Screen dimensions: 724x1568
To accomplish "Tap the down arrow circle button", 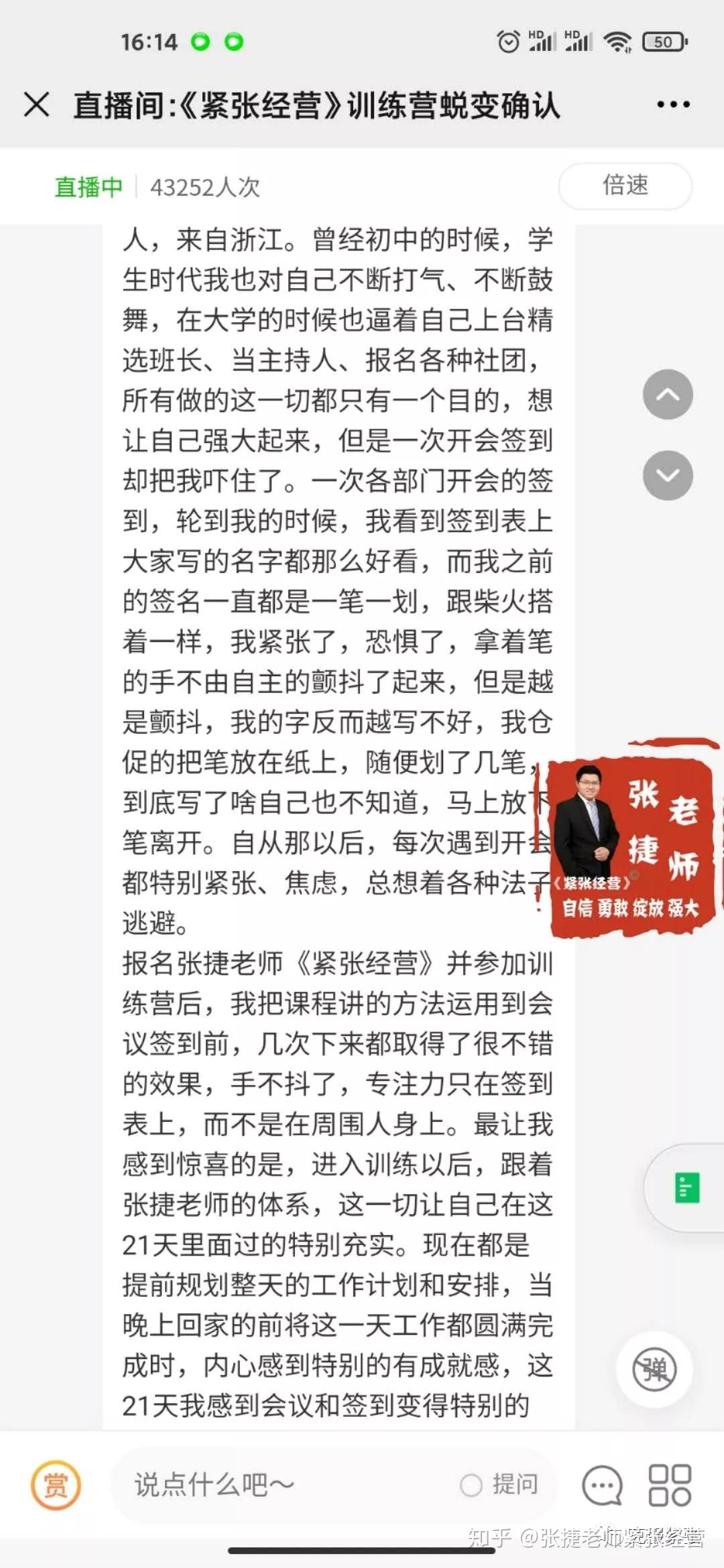I will click(x=668, y=475).
